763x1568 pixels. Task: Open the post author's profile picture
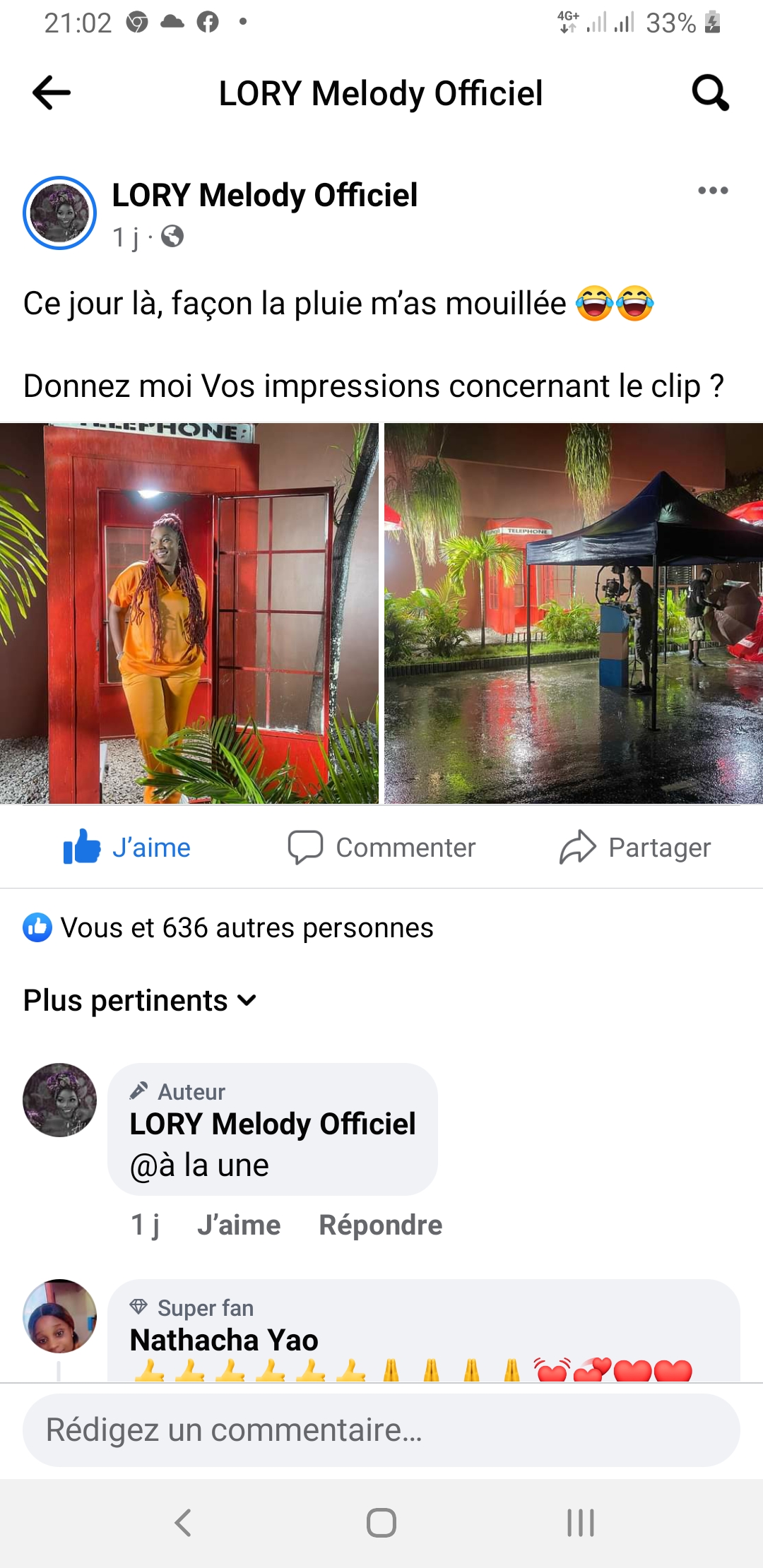[60, 213]
